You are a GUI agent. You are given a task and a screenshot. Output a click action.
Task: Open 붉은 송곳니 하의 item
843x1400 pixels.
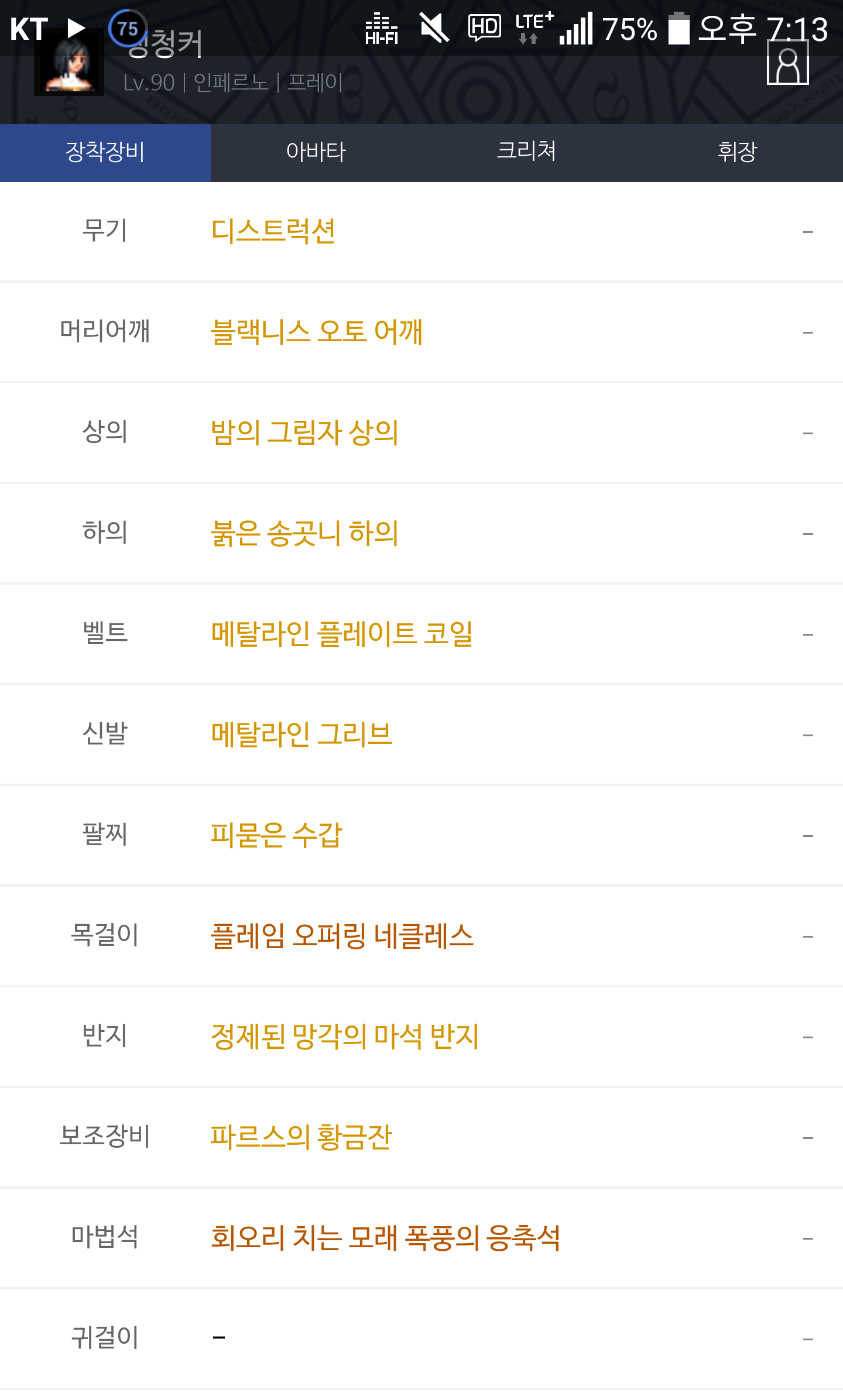point(304,533)
